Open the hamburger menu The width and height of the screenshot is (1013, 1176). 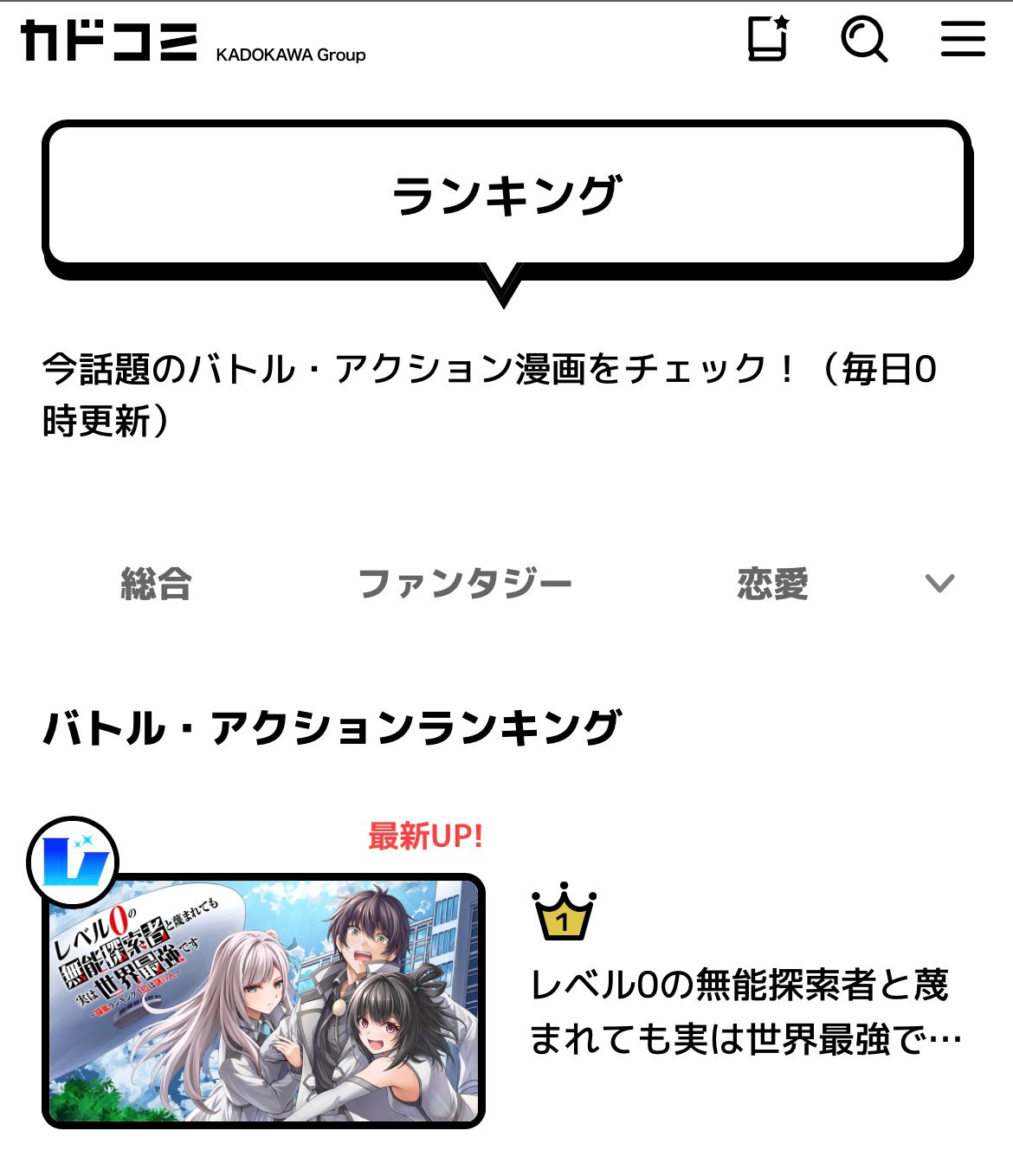pos(963,39)
